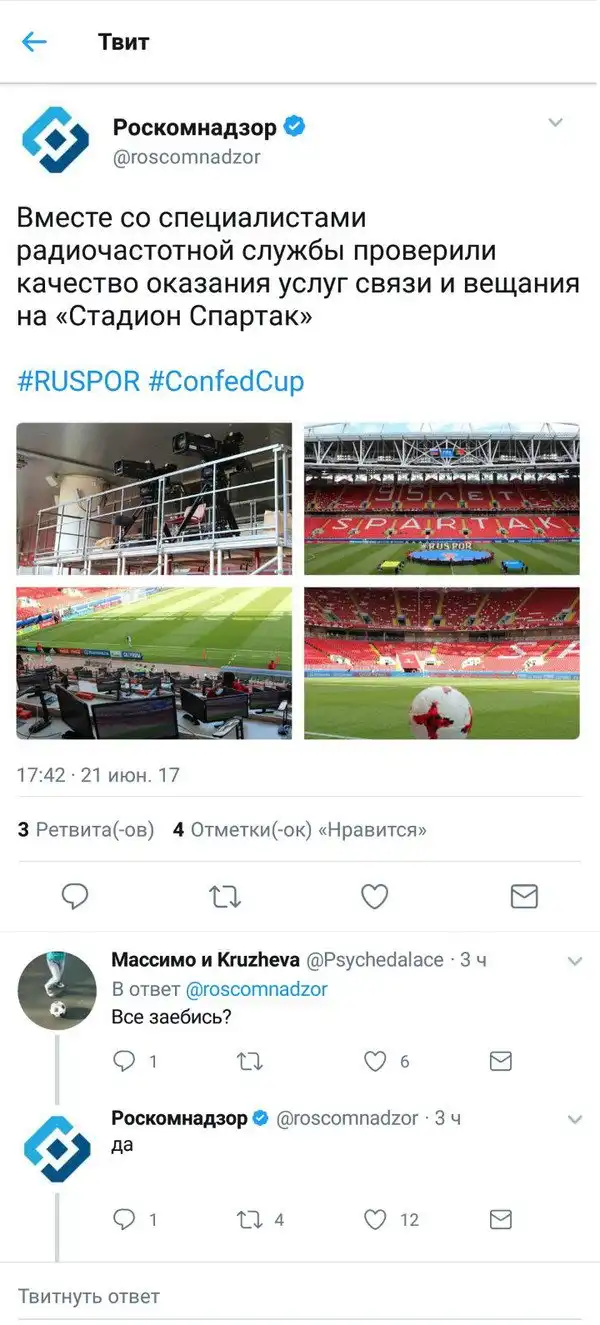This screenshot has width=600, height=1325.
Task: Retweet Роскомнадзор's "да" reply
Action: (250, 1219)
